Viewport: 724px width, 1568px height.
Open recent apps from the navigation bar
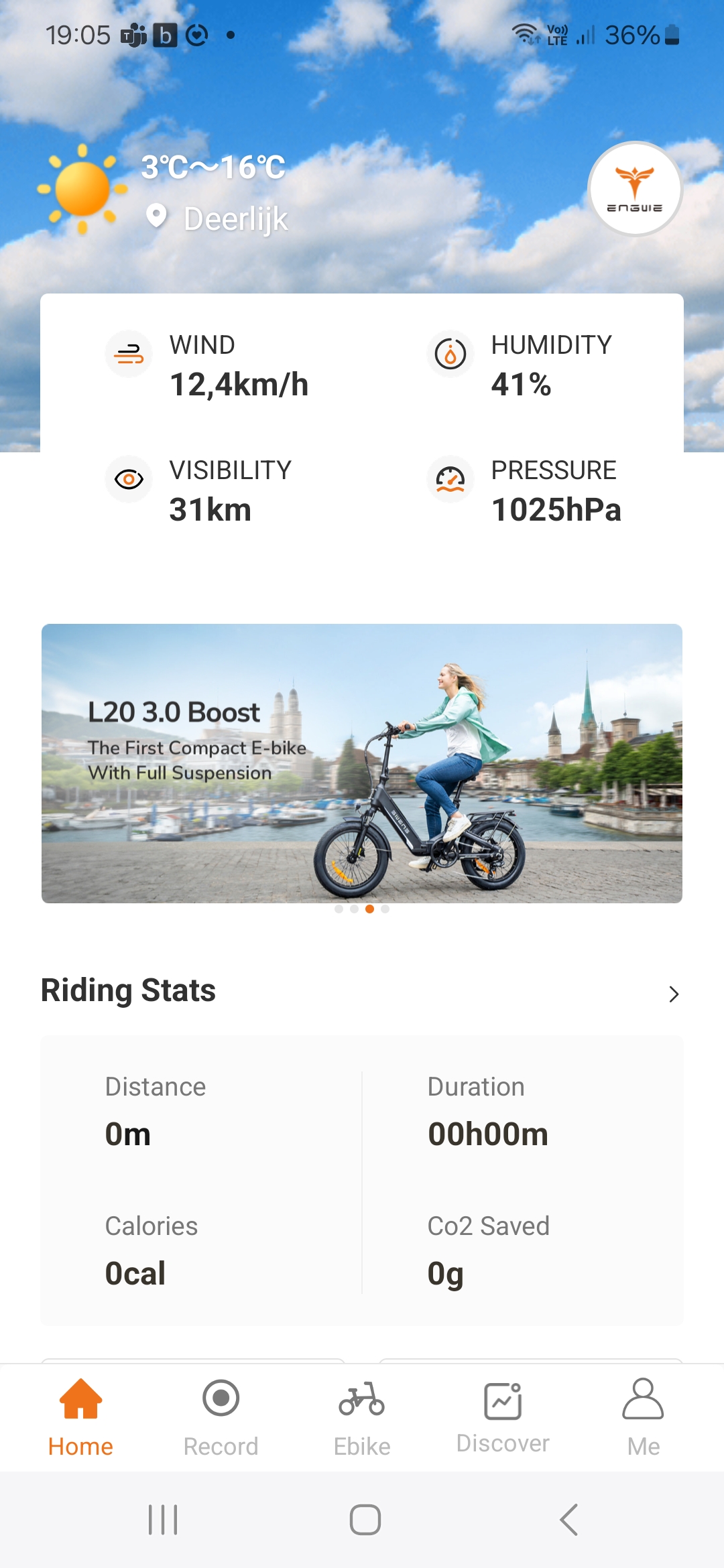click(x=163, y=1519)
